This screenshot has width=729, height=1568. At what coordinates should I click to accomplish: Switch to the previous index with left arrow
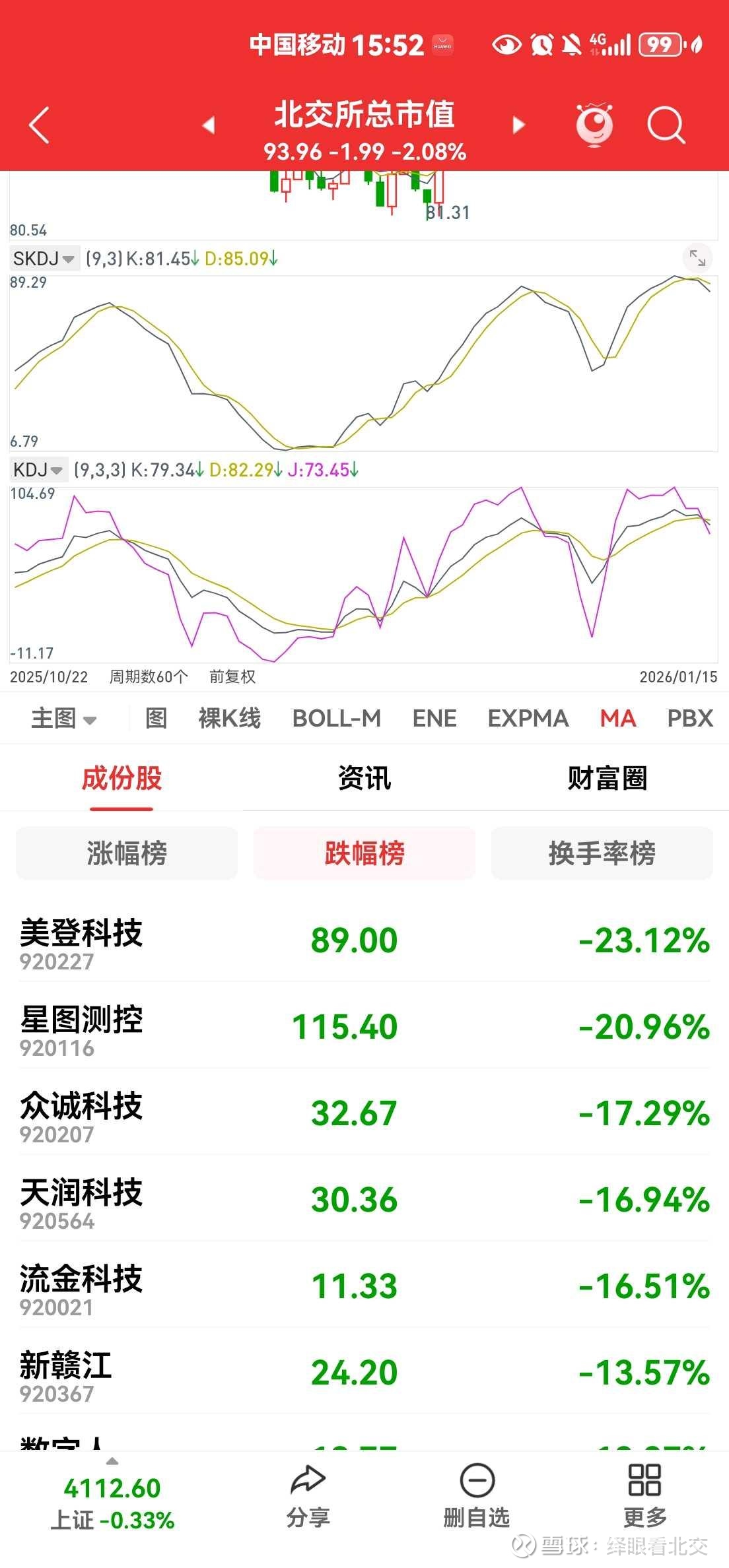pyautogui.click(x=209, y=125)
